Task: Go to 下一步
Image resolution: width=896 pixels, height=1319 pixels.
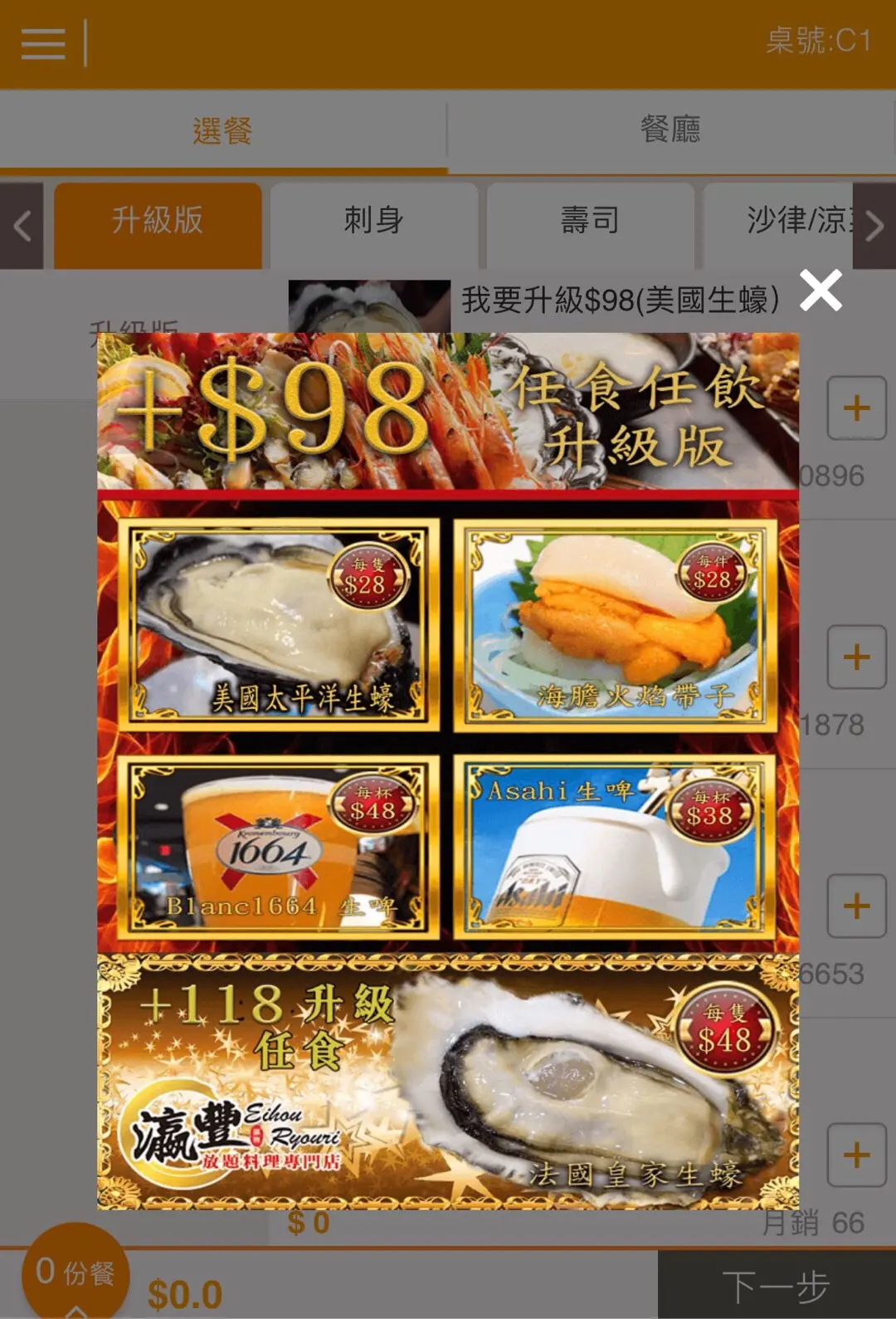Action: tap(777, 1287)
